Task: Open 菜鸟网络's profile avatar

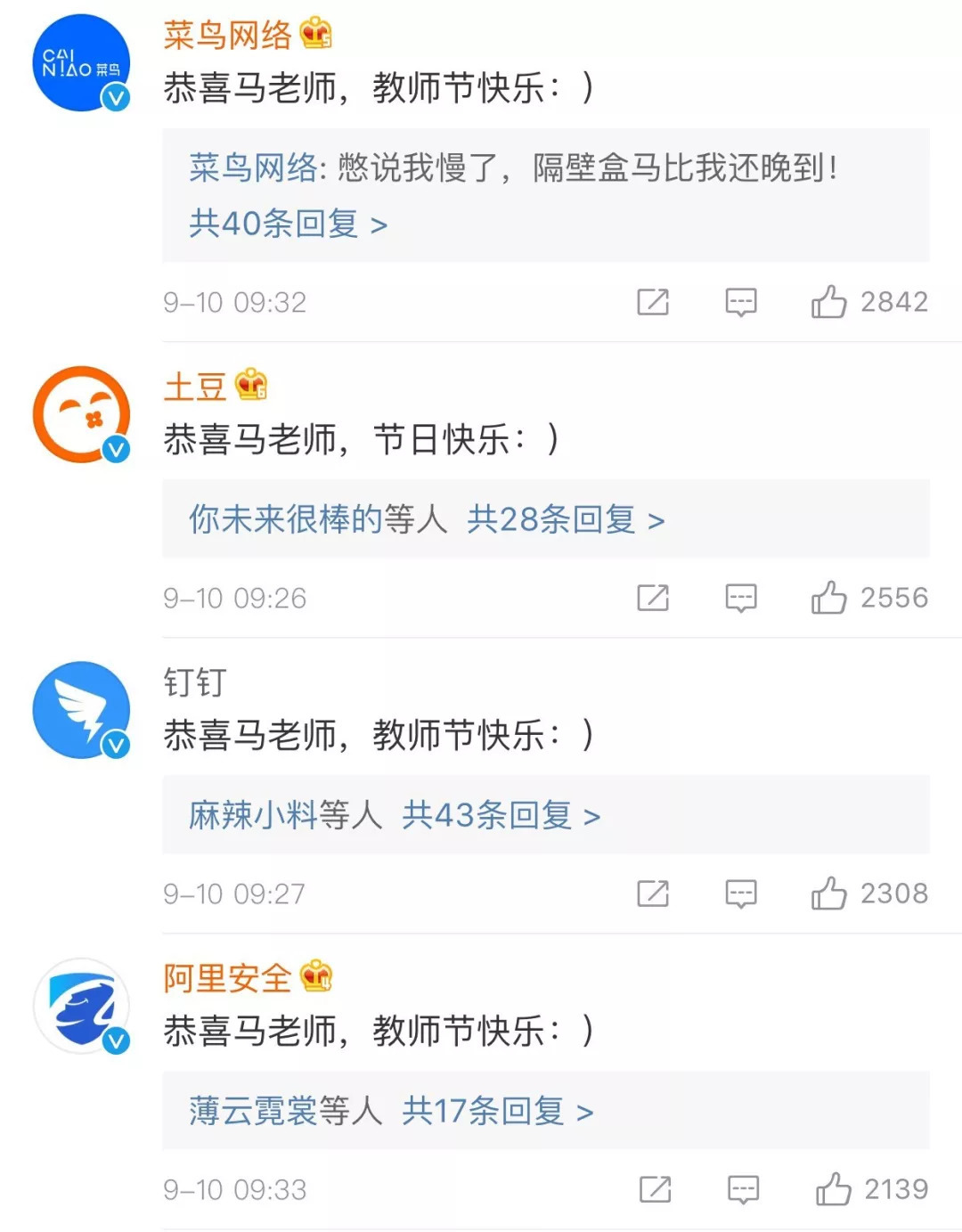Action: tap(81, 62)
